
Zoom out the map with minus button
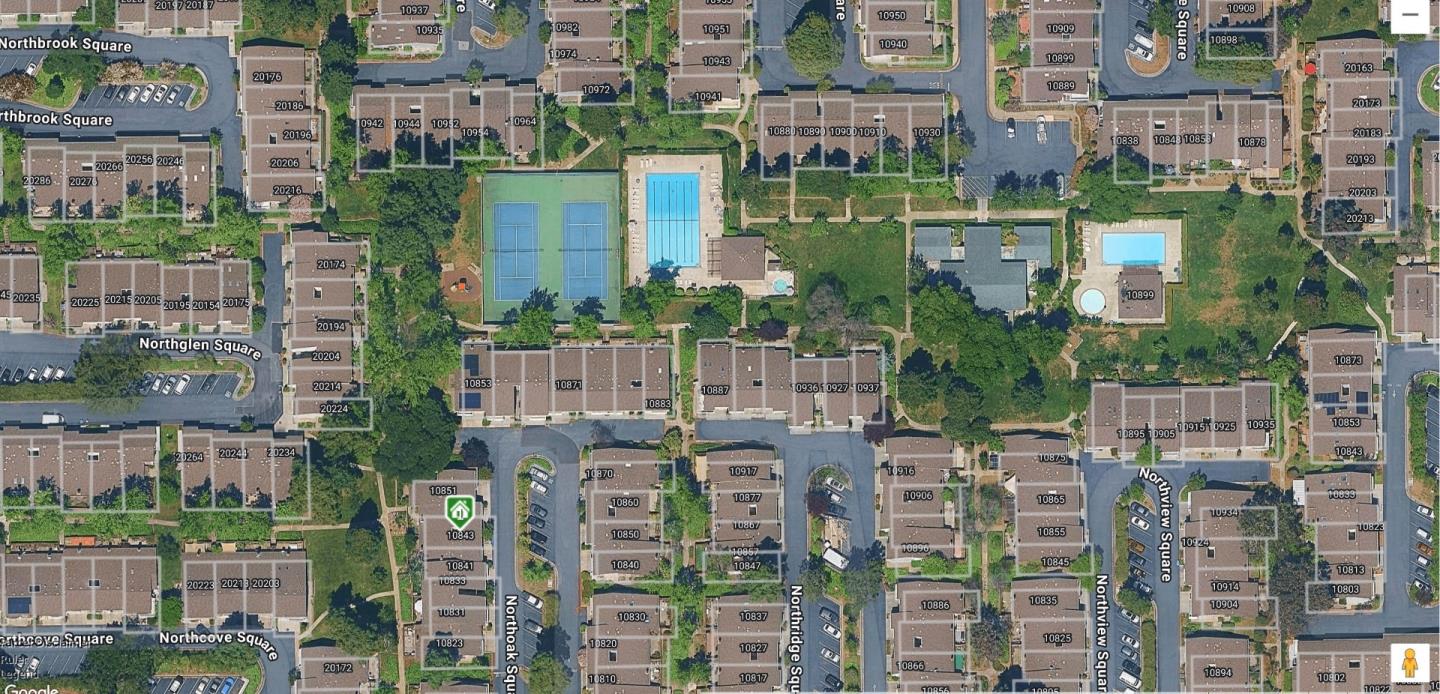1409,15
